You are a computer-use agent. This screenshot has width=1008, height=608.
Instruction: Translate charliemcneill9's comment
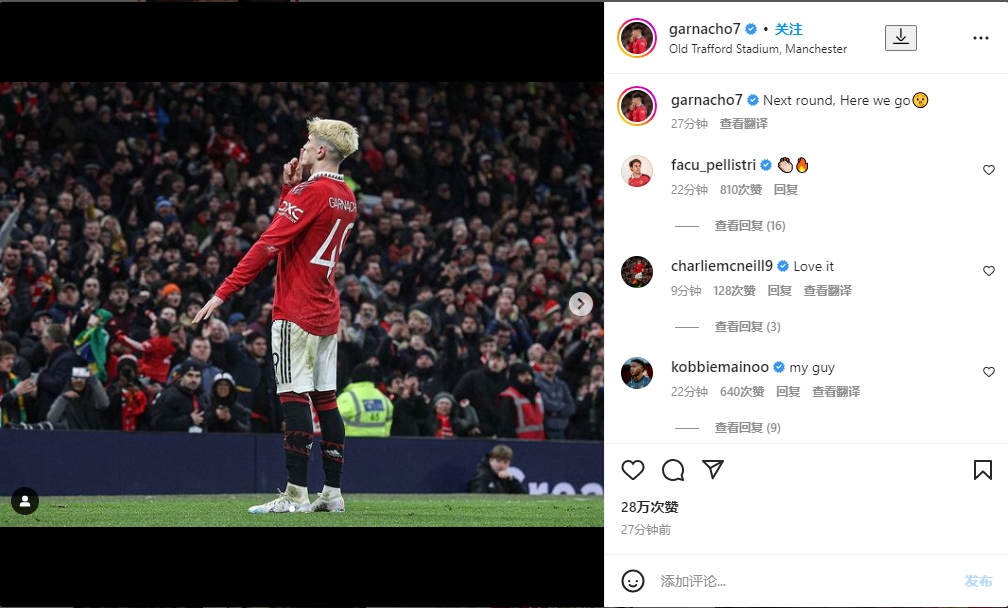827,291
